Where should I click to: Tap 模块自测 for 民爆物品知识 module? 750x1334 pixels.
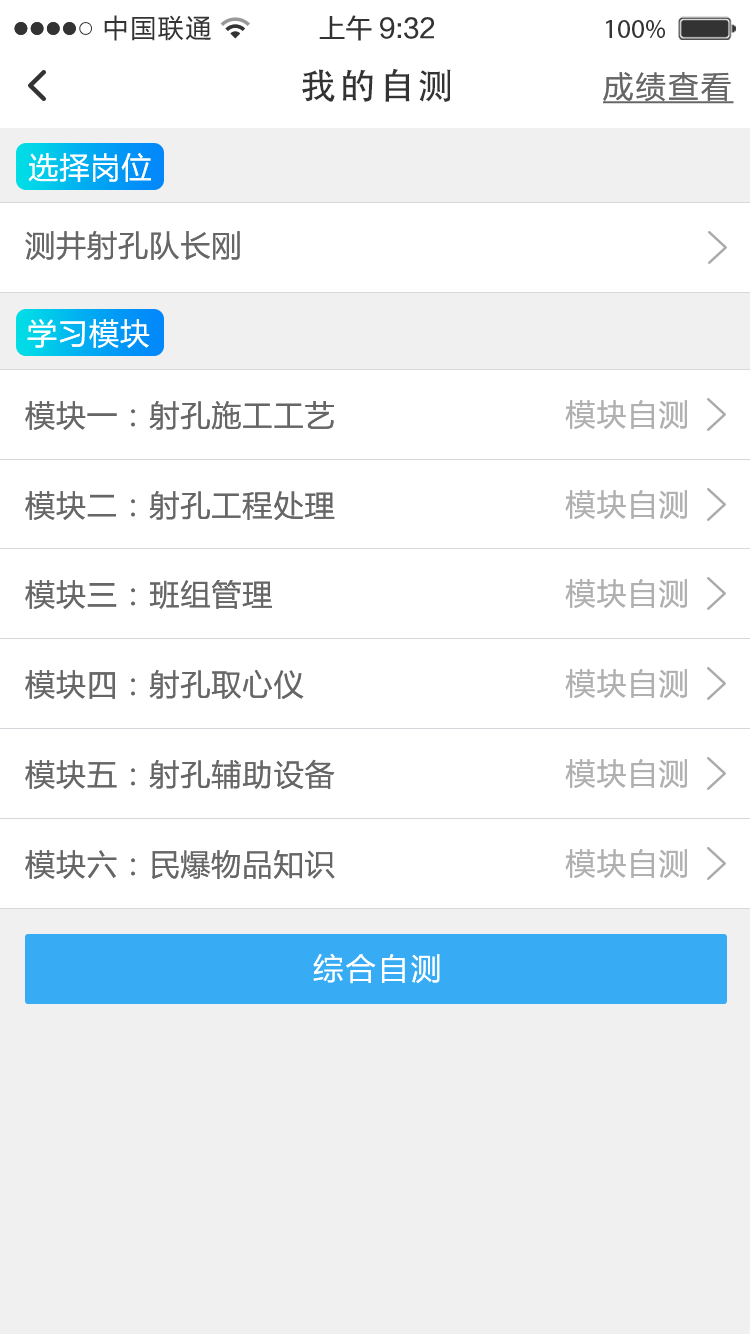click(x=626, y=863)
